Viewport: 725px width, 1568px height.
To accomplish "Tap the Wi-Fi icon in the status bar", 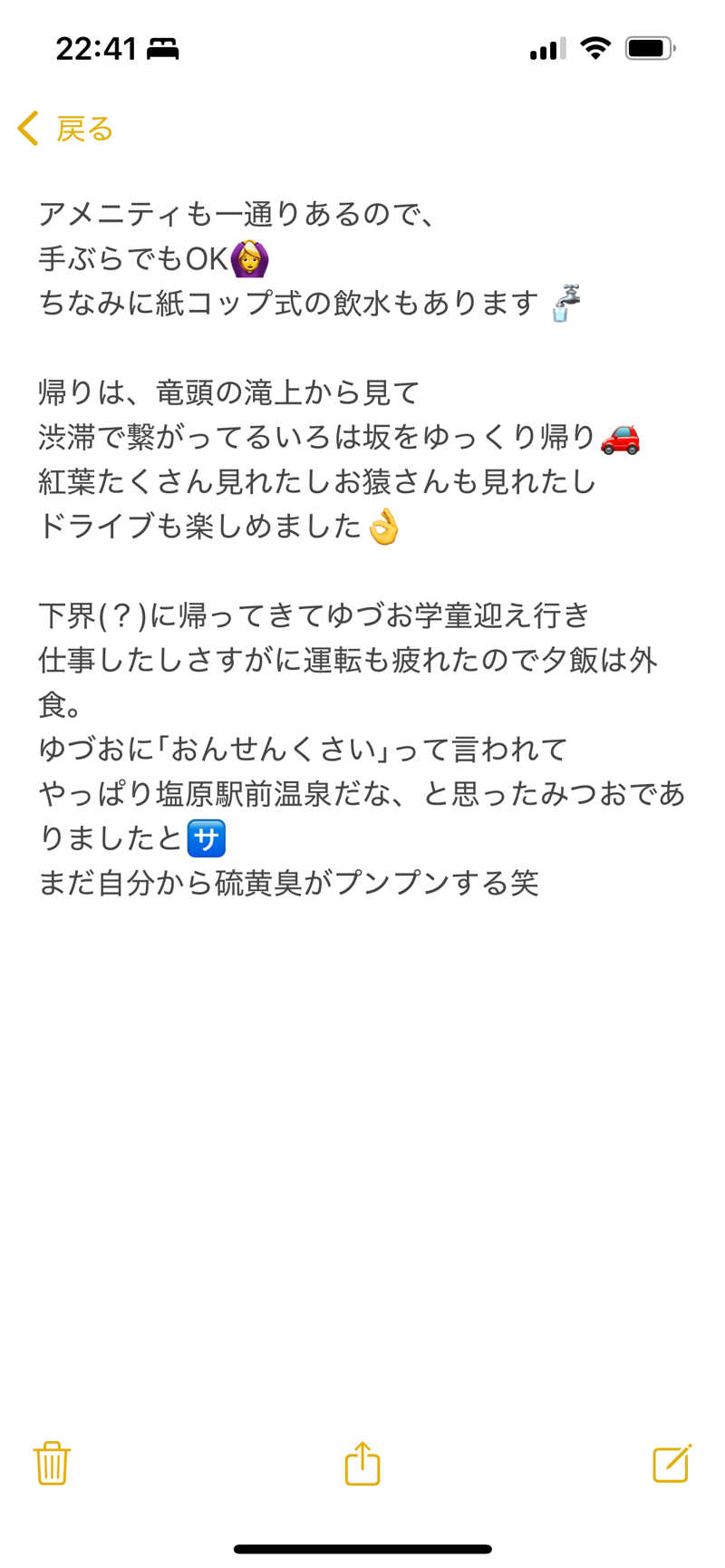I will [x=594, y=47].
